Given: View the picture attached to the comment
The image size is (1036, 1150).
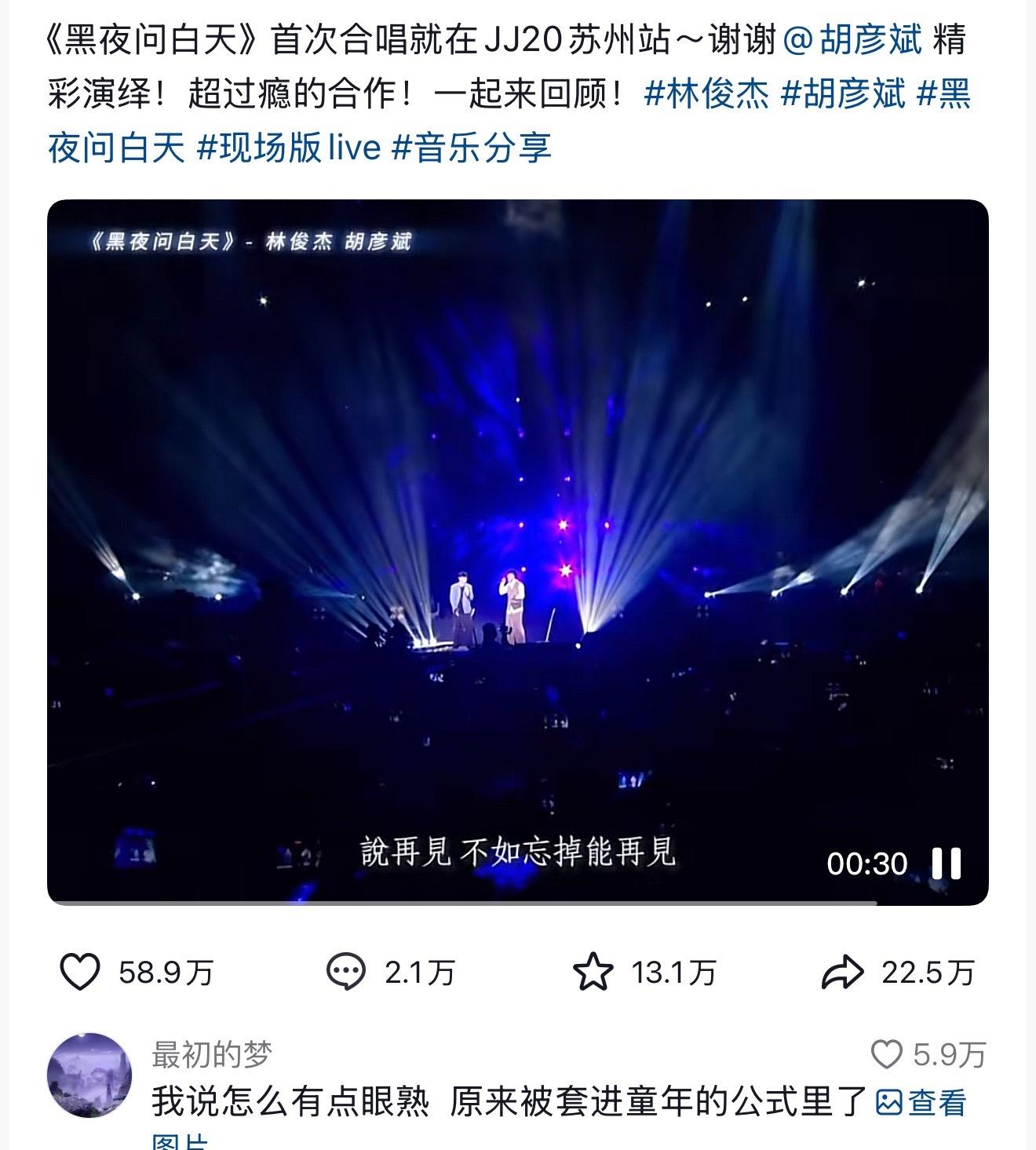Looking at the screenshot, I should (921, 1103).
